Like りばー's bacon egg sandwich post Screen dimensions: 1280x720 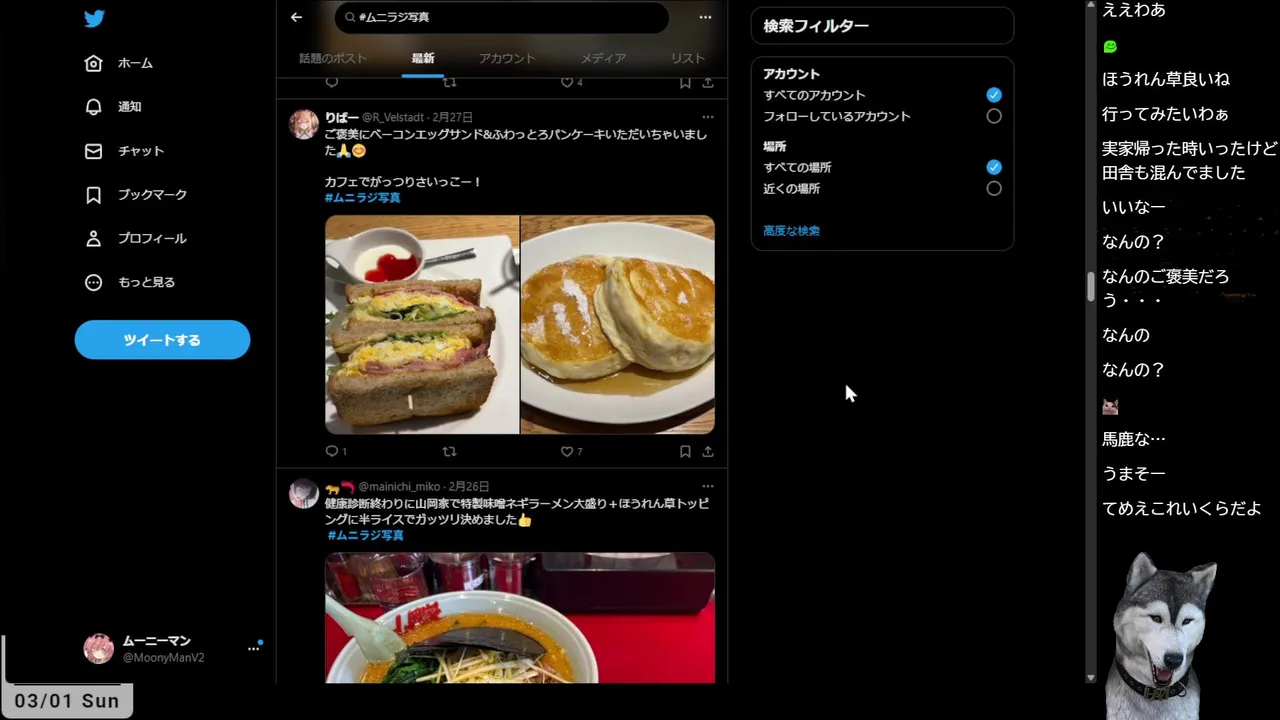click(567, 451)
